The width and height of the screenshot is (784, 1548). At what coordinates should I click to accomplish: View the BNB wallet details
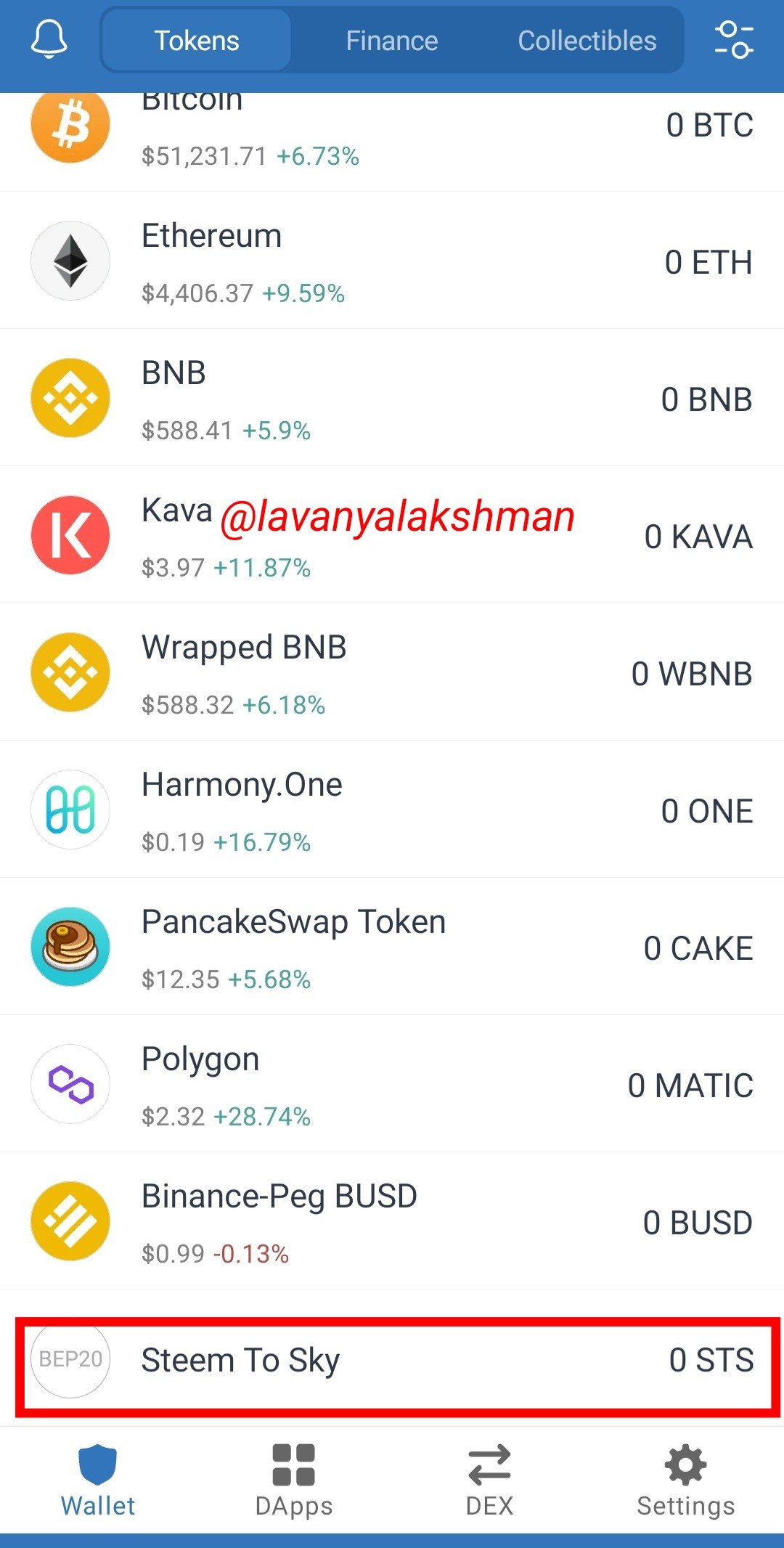(392, 398)
